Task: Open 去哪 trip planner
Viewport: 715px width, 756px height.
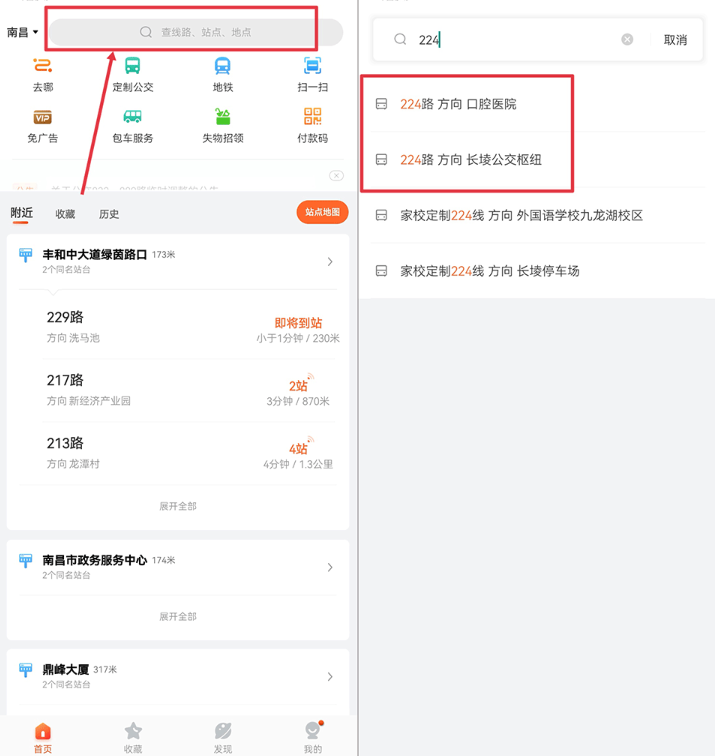Action: point(42,75)
